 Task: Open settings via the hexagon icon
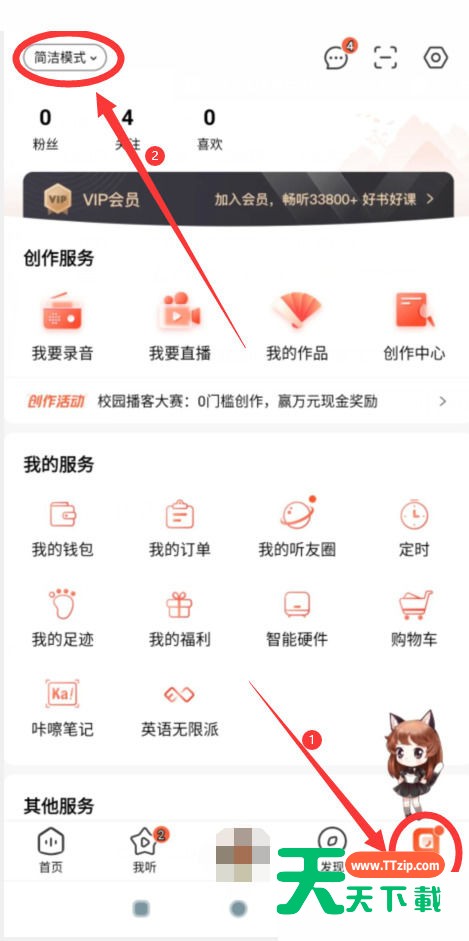pyautogui.click(x=435, y=58)
